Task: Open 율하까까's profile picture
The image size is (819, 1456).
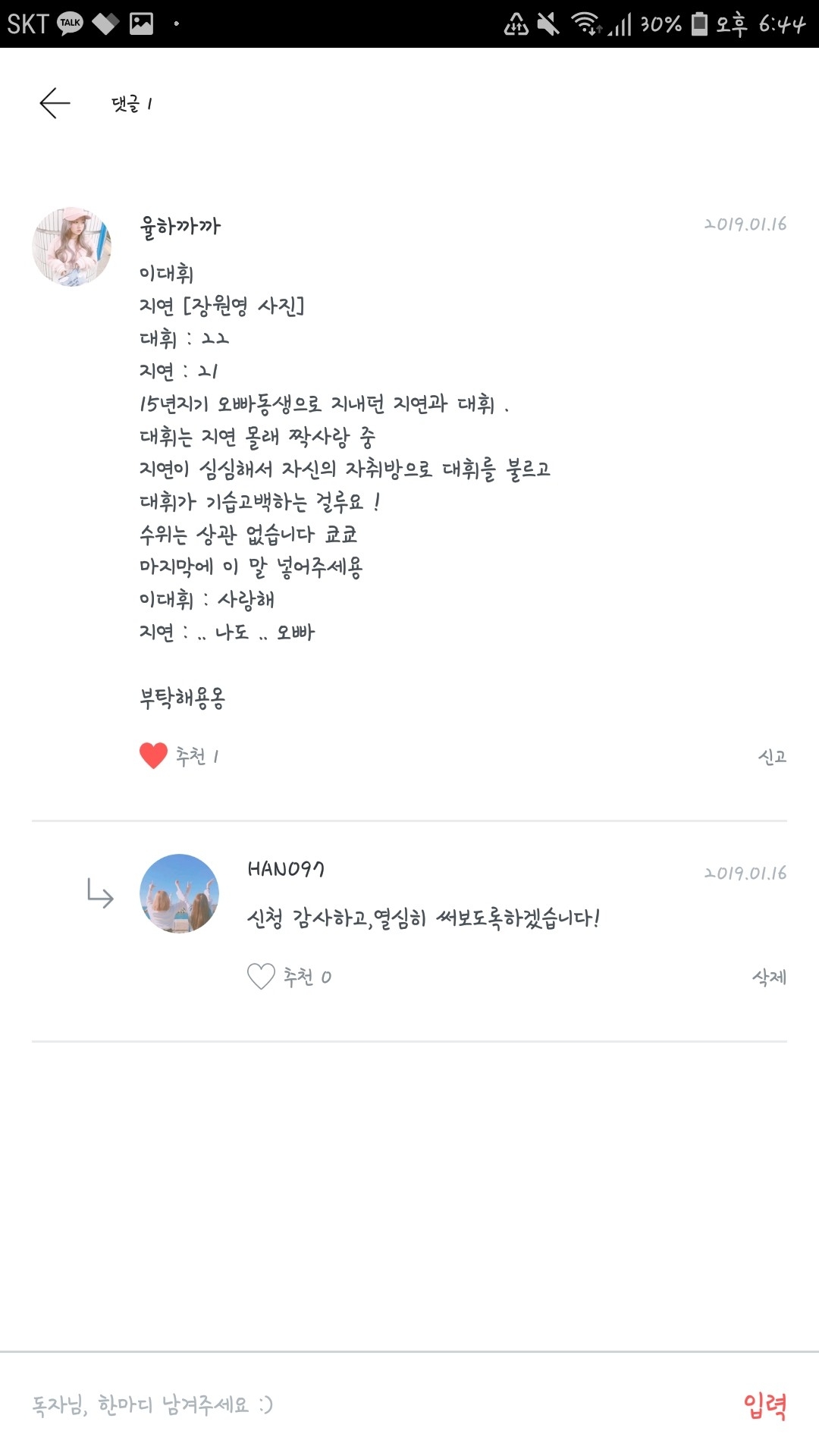Action: pyautogui.click(x=72, y=247)
